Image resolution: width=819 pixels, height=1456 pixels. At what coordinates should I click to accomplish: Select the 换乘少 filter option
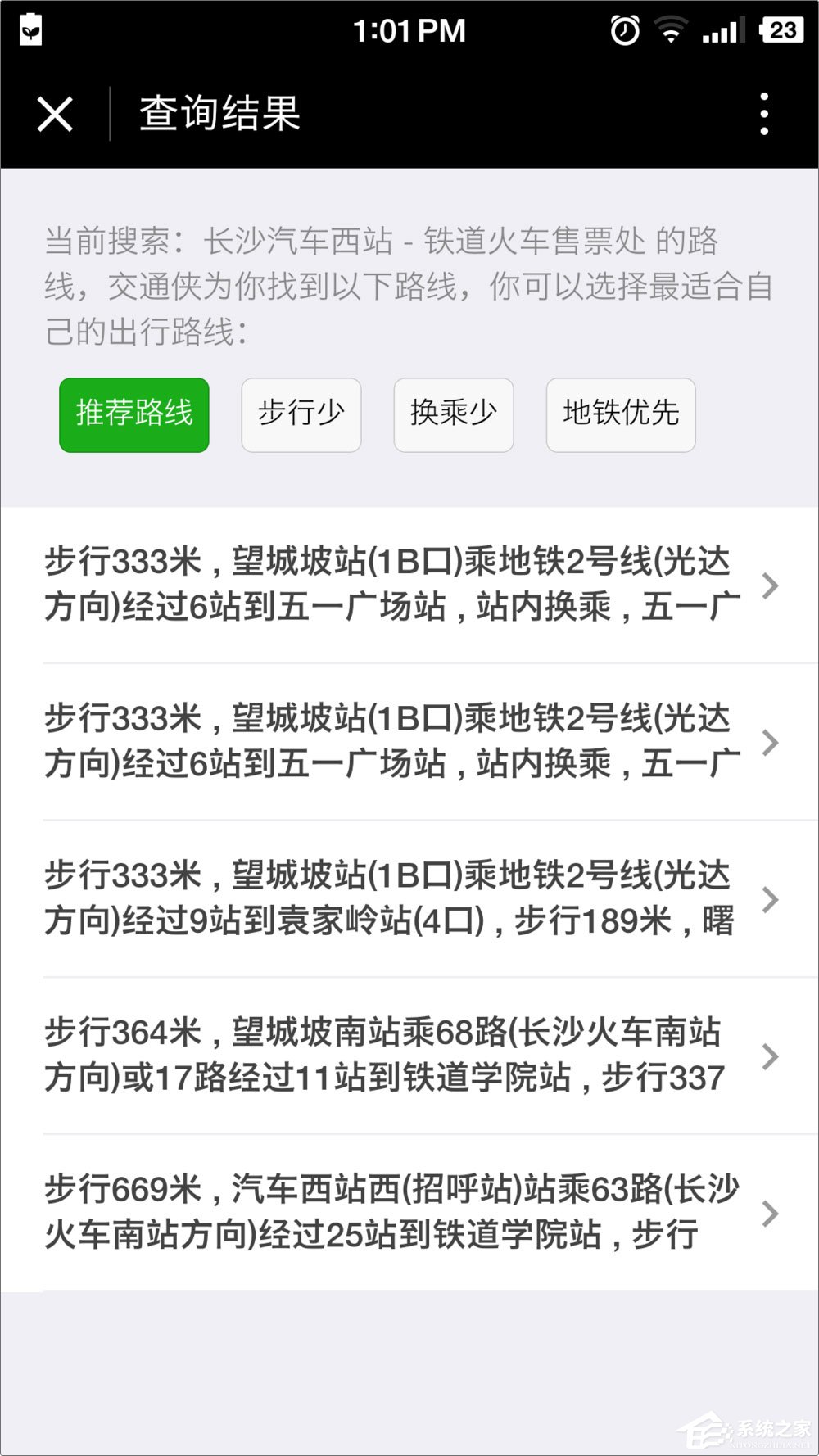[453, 415]
